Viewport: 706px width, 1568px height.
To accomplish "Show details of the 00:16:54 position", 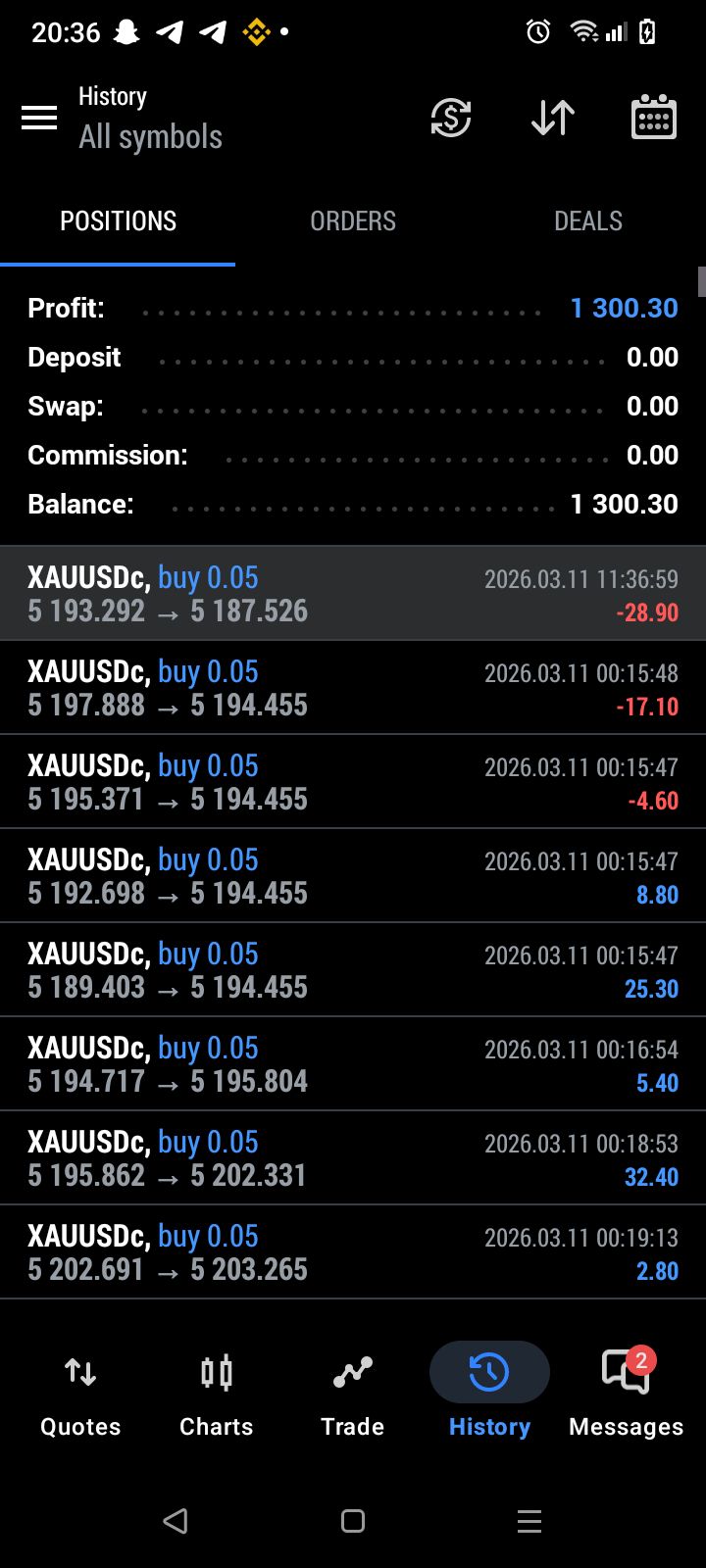I will pyautogui.click(x=353, y=1064).
